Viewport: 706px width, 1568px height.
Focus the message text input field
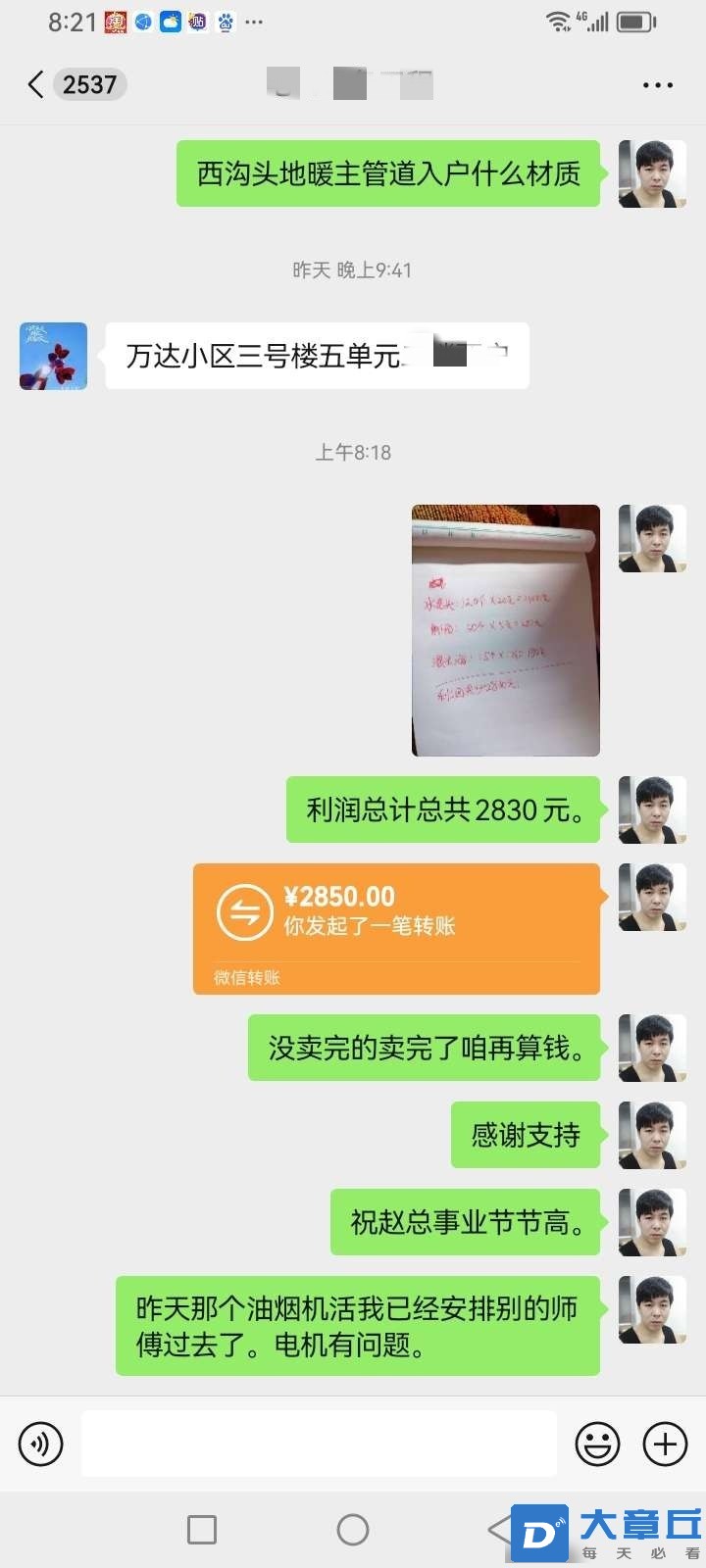[319, 1444]
